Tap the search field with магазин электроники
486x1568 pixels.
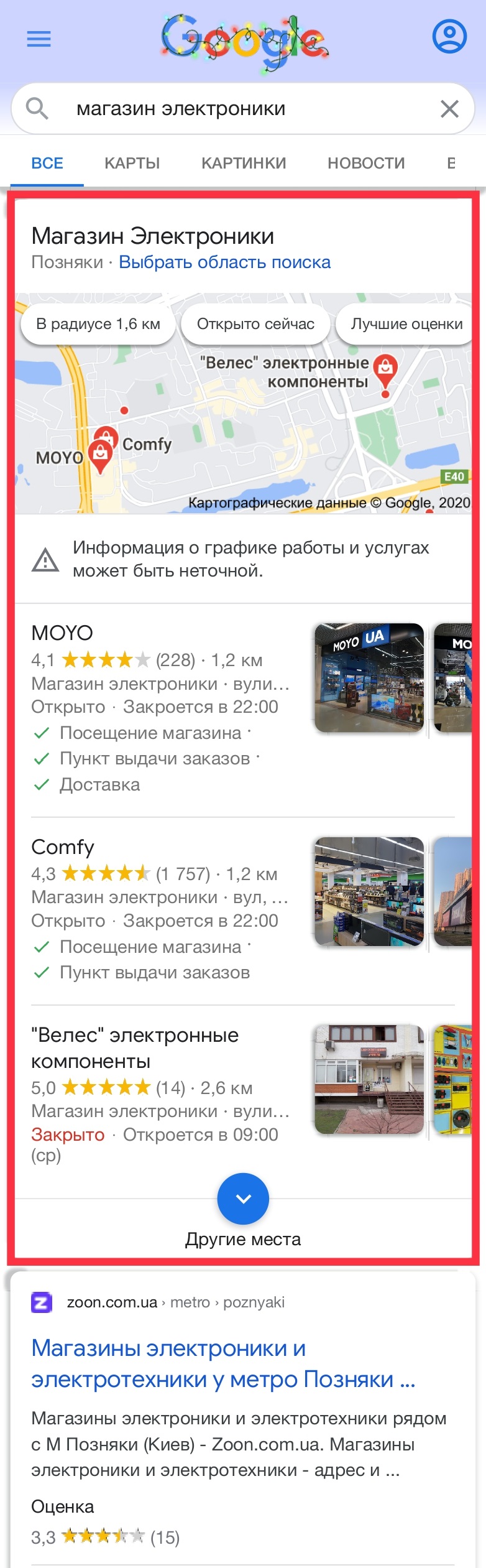coord(236,109)
